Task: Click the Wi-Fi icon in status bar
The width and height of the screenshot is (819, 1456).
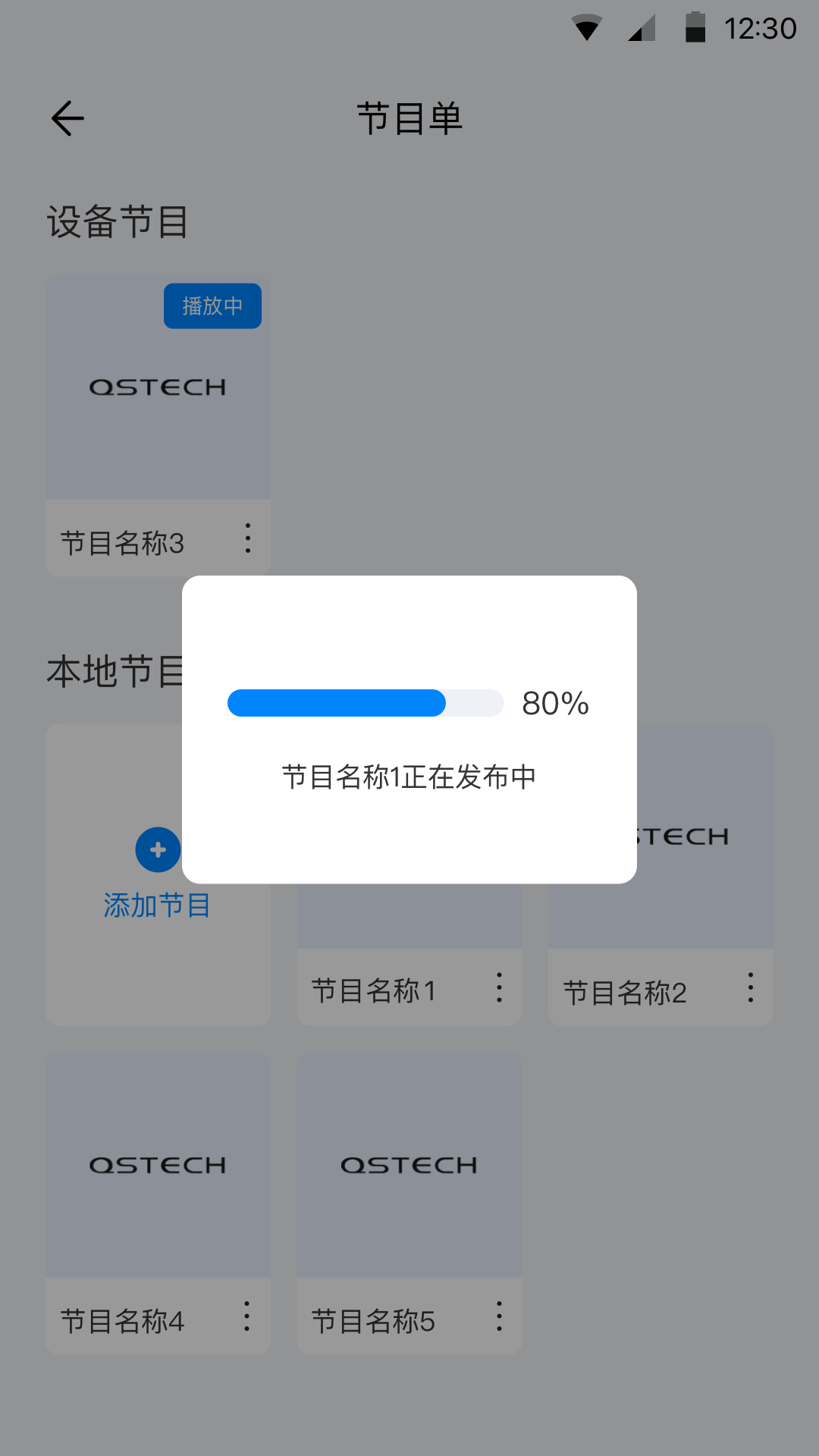Action: tap(585, 27)
